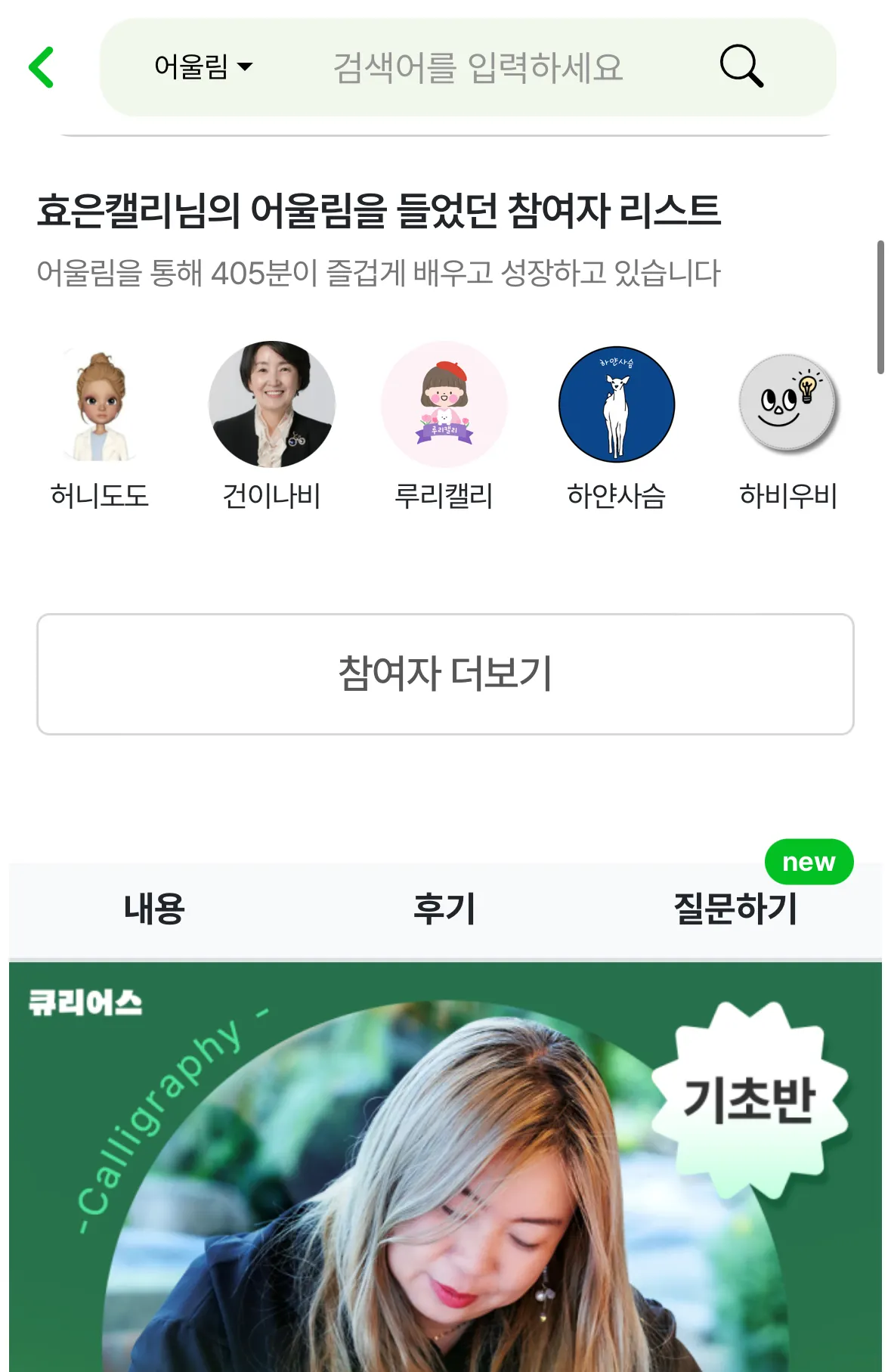
Task: Open 허니도도's profile
Action: point(100,405)
